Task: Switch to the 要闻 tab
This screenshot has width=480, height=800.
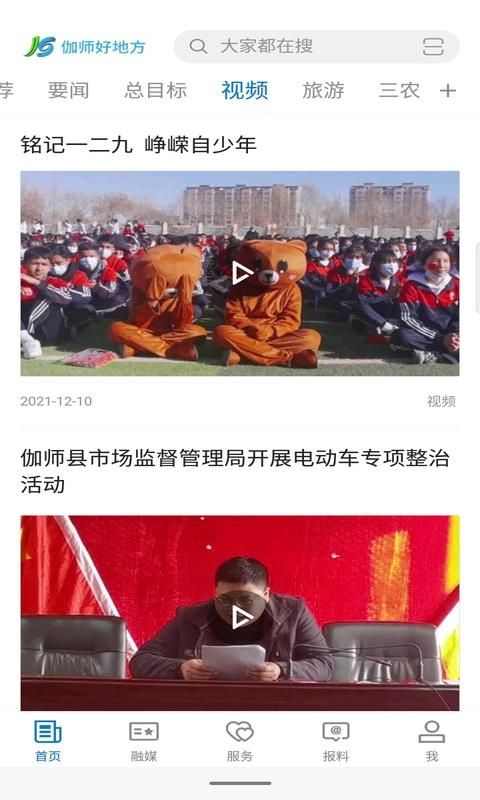Action: 68,91
